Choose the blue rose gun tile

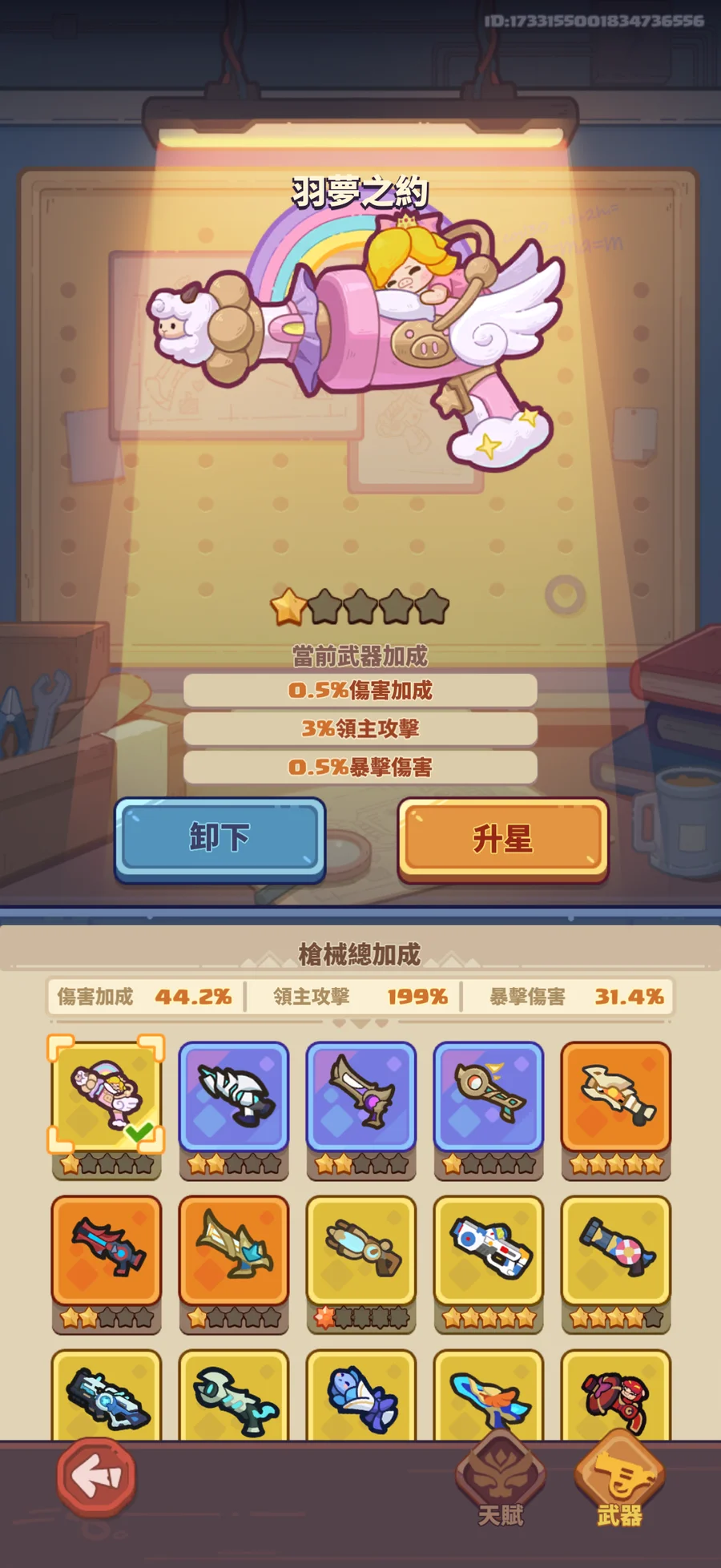coord(361,1396)
